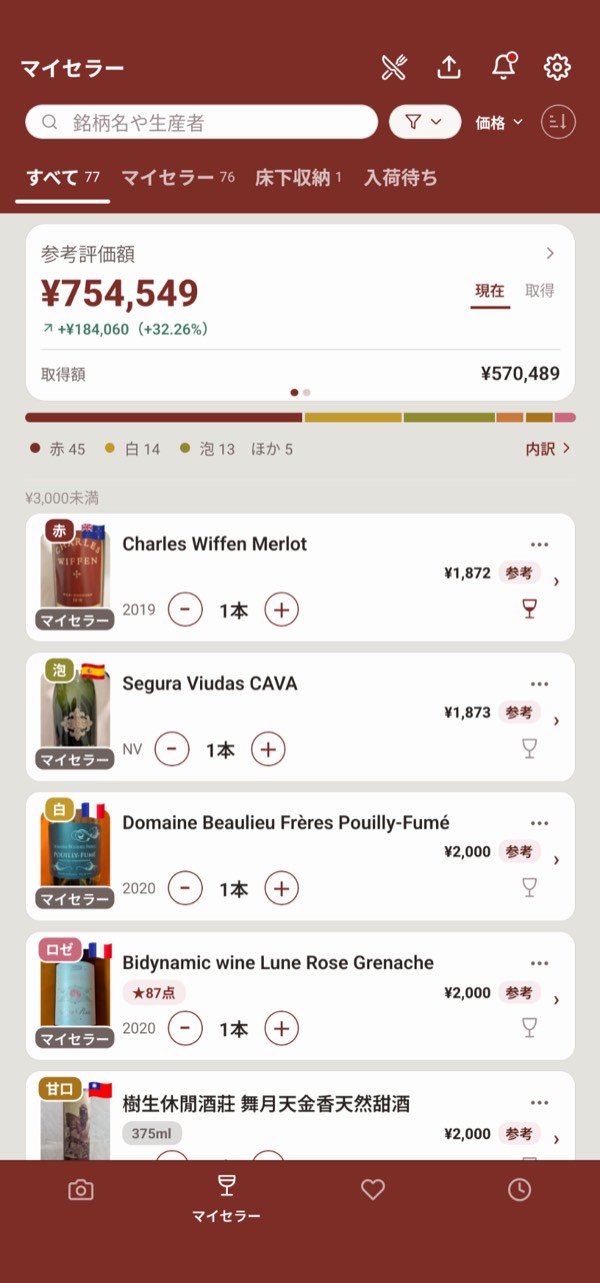This screenshot has height=1283, width=600.
Task: Open the settings gear
Action: click(x=557, y=67)
